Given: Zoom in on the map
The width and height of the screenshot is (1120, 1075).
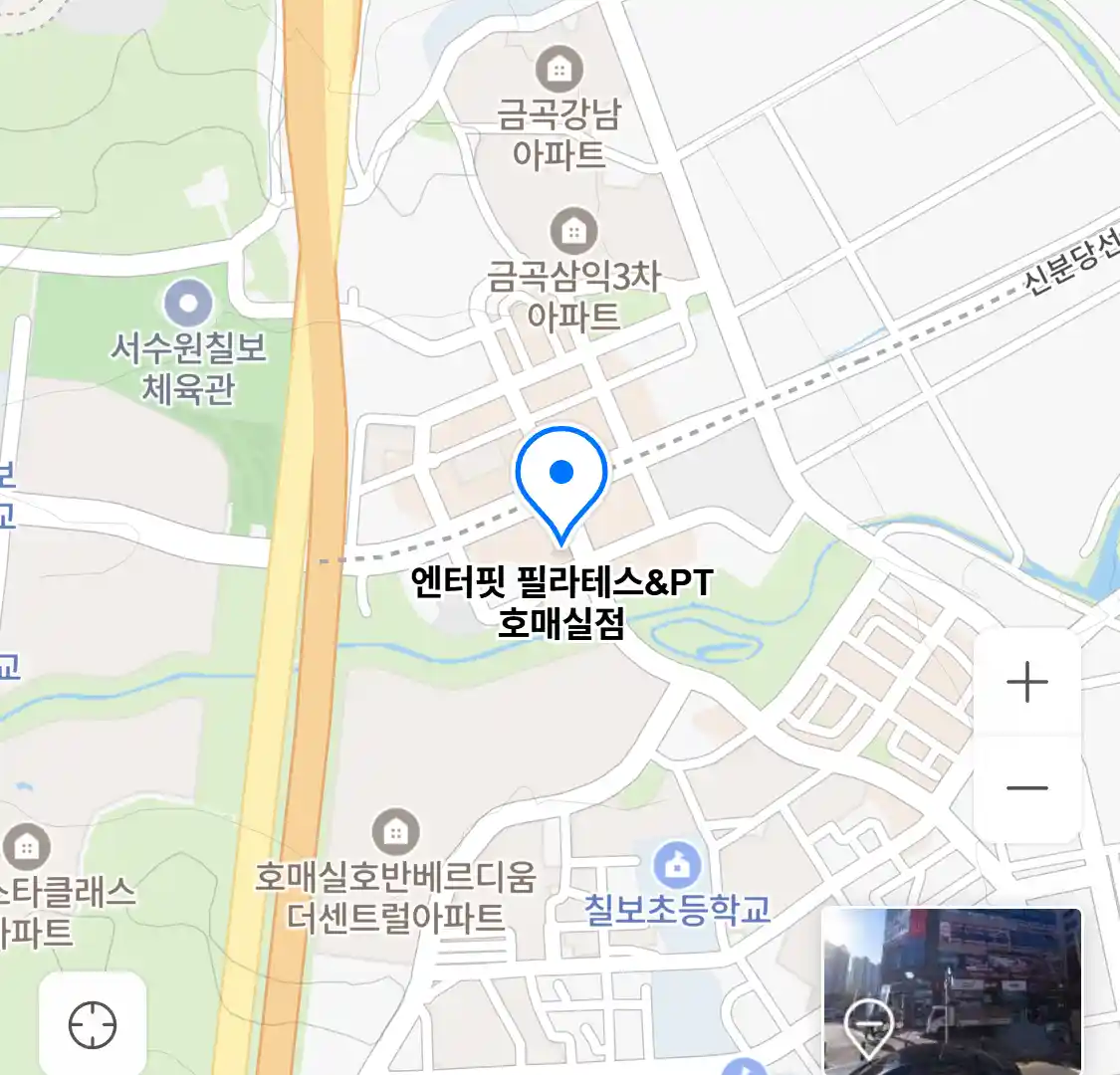Looking at the screenshot, I should point(1026,683).
